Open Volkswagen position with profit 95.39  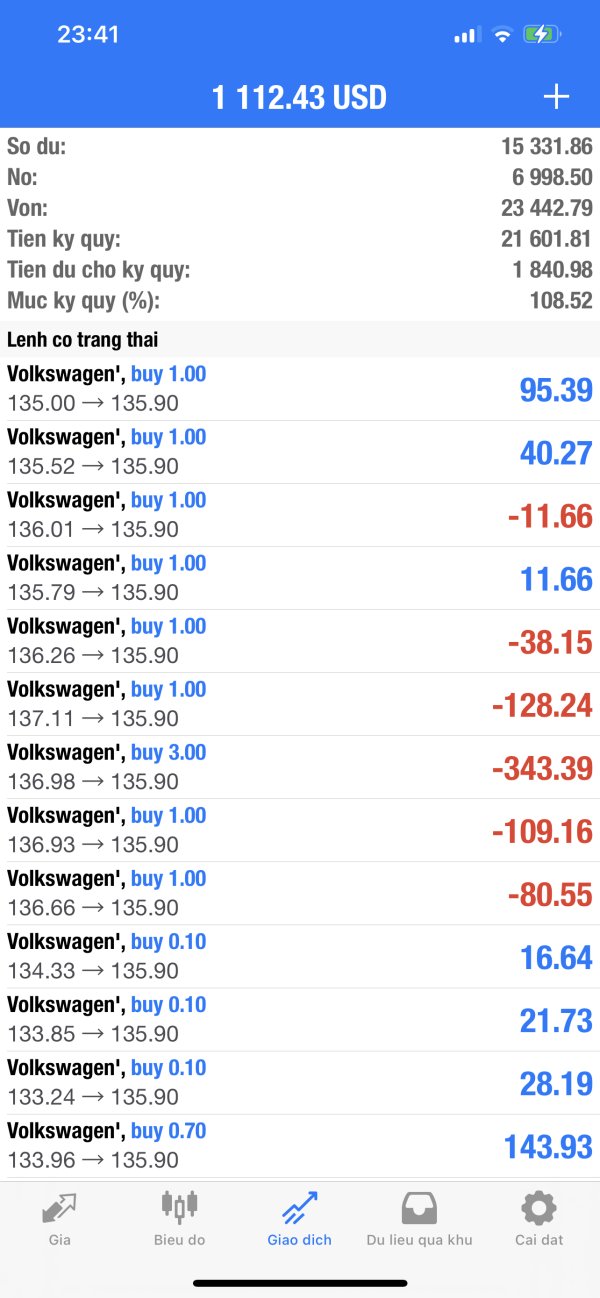tap(300, 389)
